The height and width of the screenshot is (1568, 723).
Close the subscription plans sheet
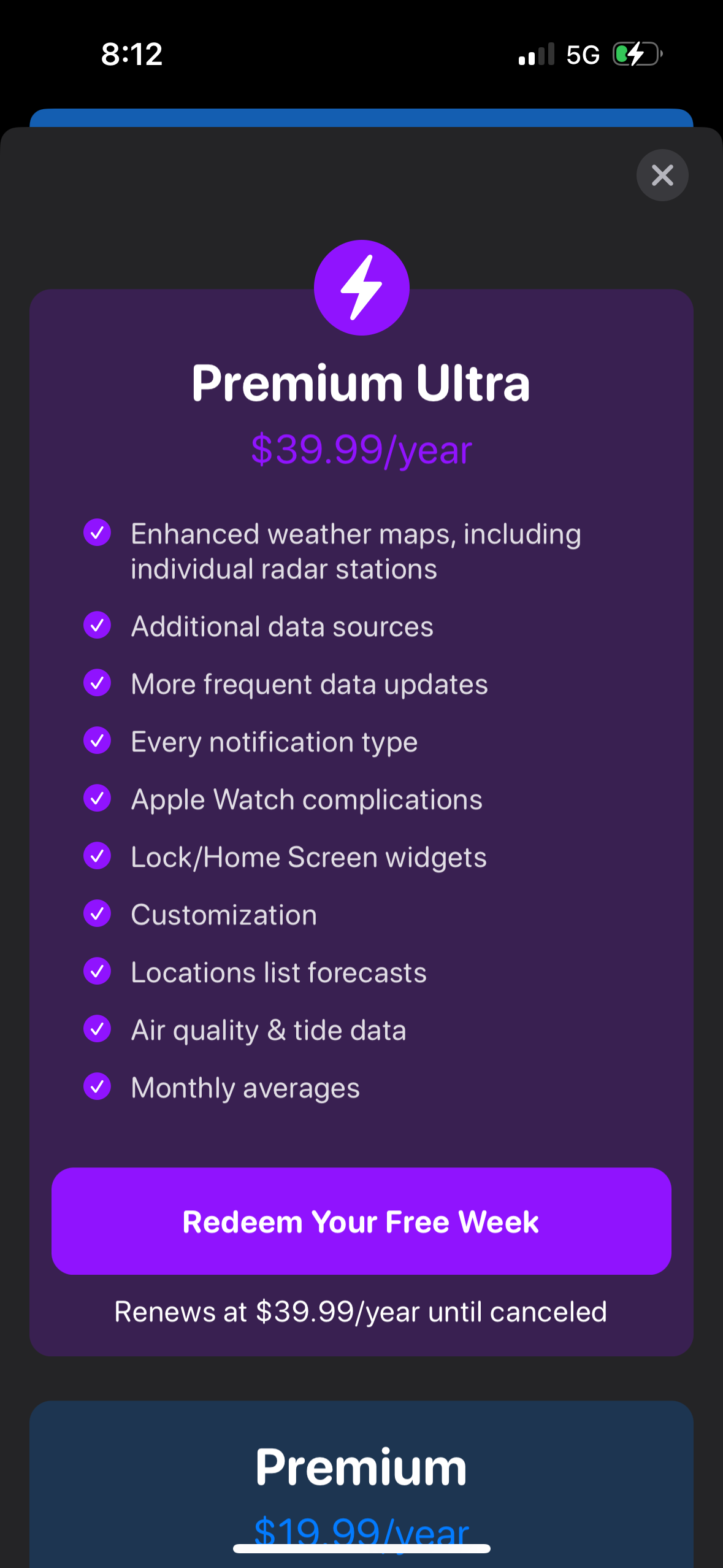point(662,175)
